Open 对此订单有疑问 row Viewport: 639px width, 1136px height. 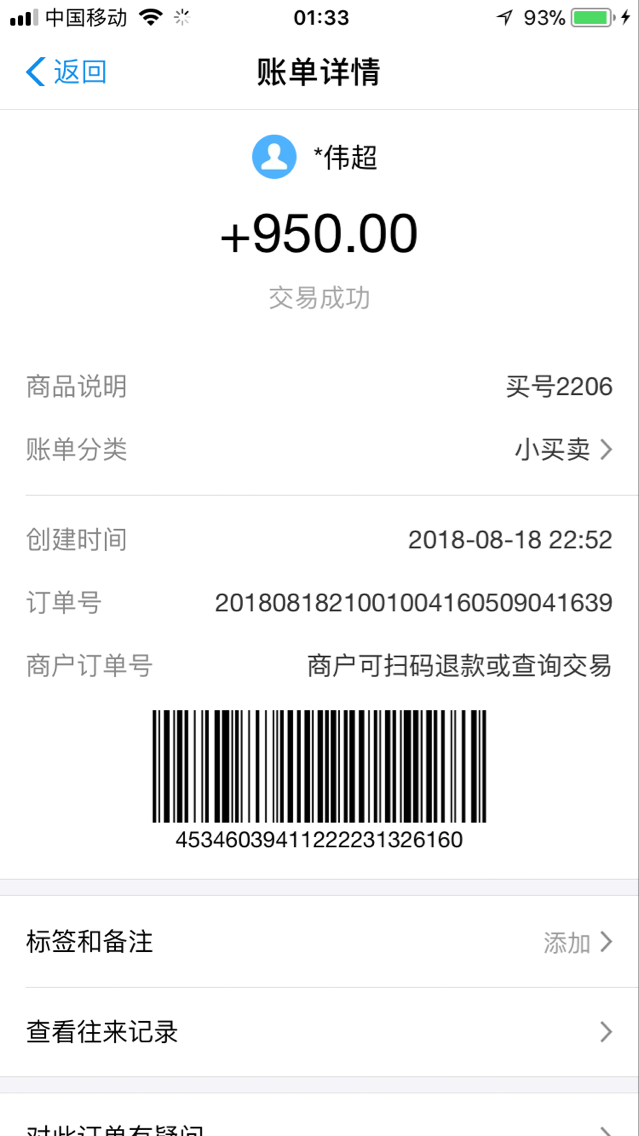tap(320, 1116)
